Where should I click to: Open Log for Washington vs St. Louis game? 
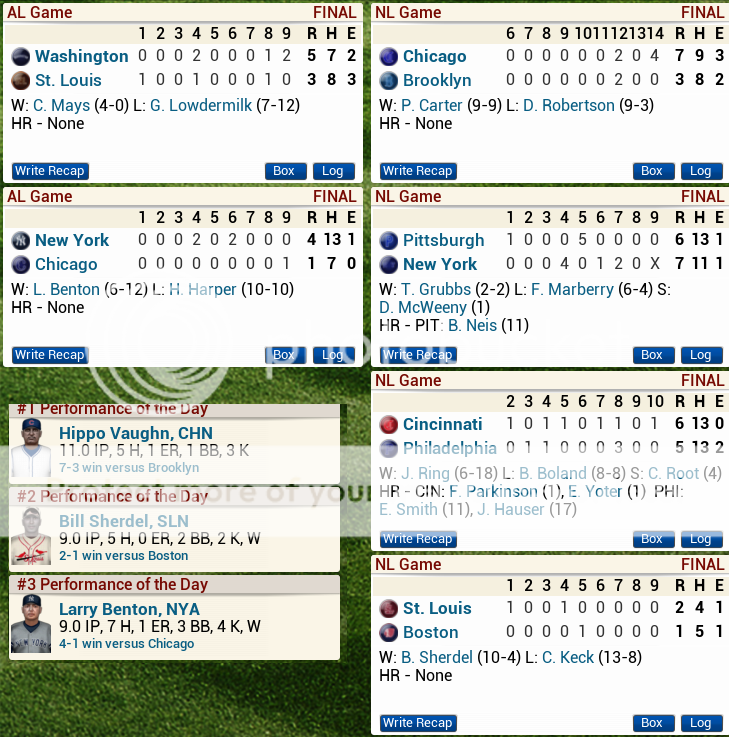pos(333,171)
